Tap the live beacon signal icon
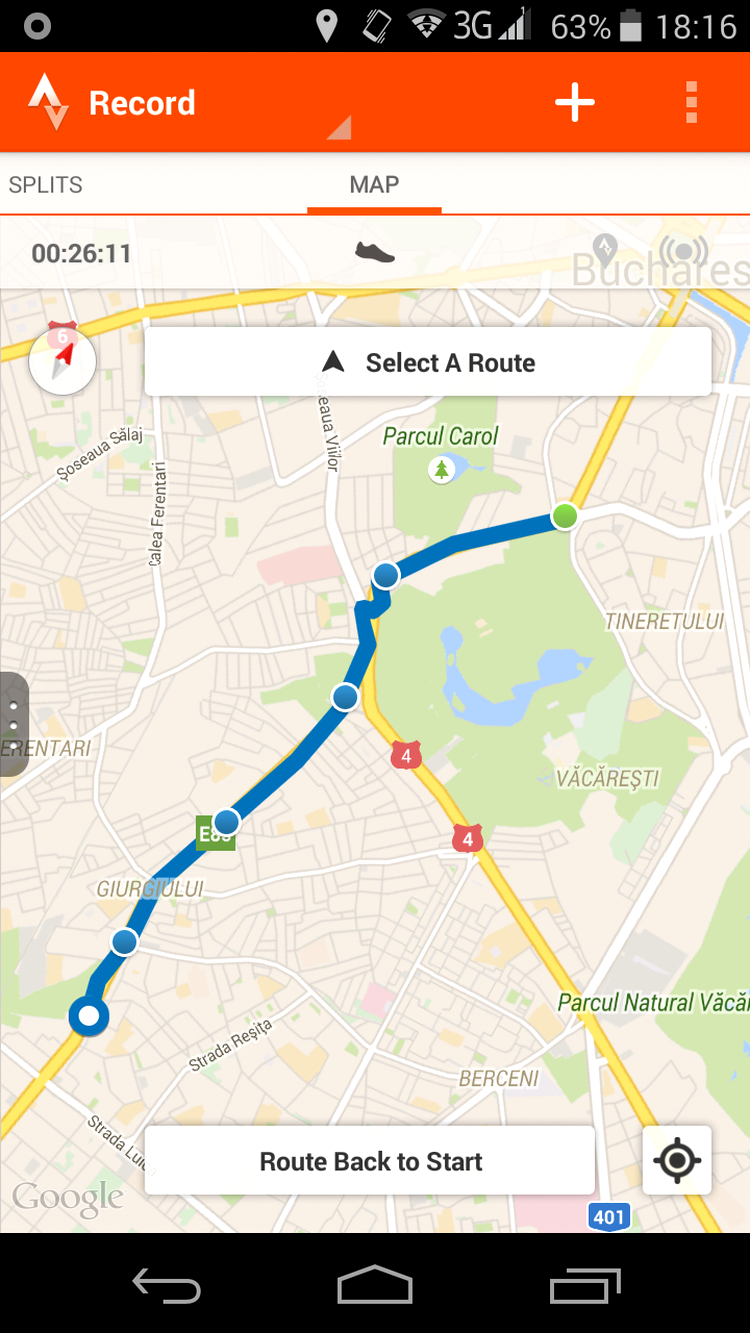Image resolution: width=750 pixels, height=1333 pixels. [683, 250]
